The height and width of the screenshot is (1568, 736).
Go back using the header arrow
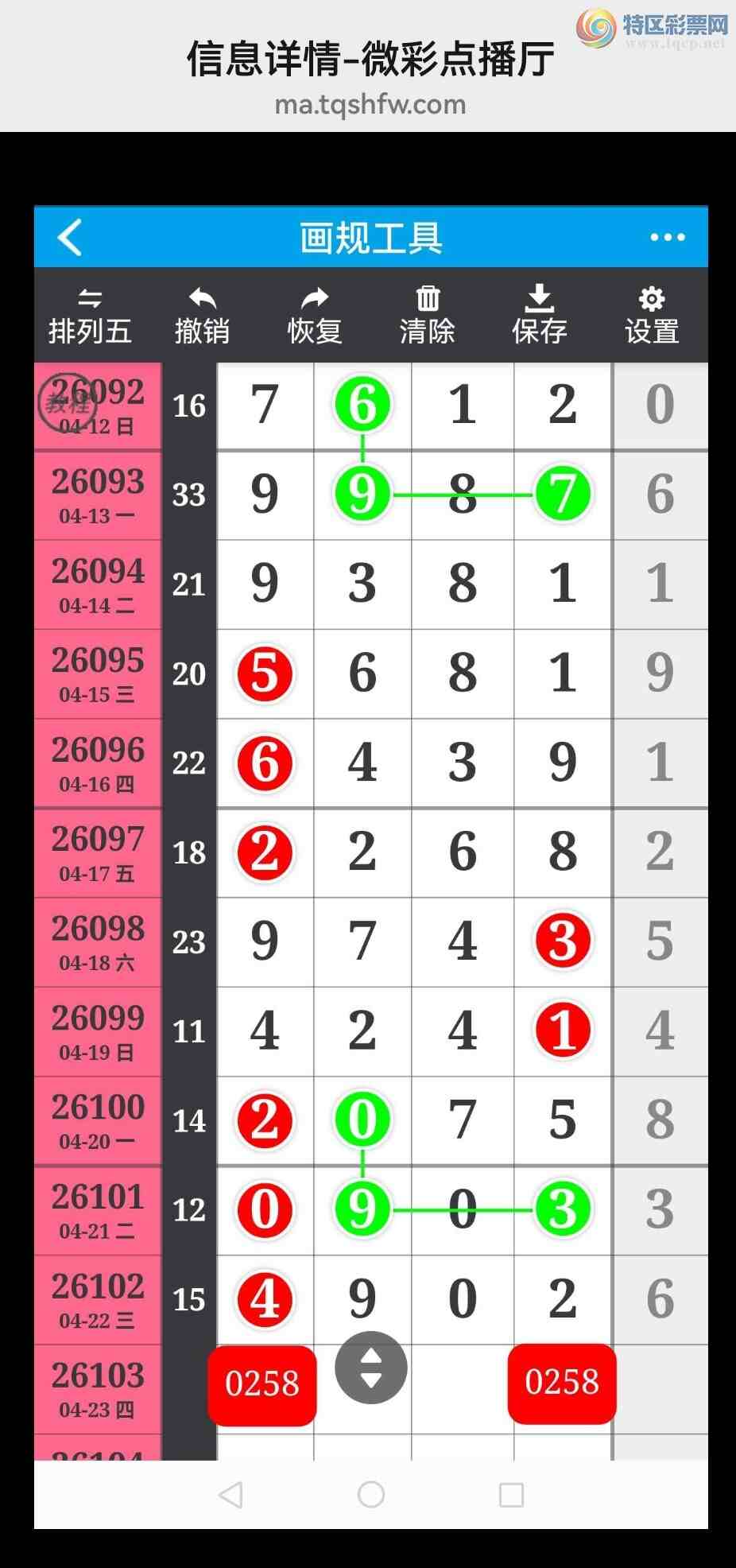point(70,237)
